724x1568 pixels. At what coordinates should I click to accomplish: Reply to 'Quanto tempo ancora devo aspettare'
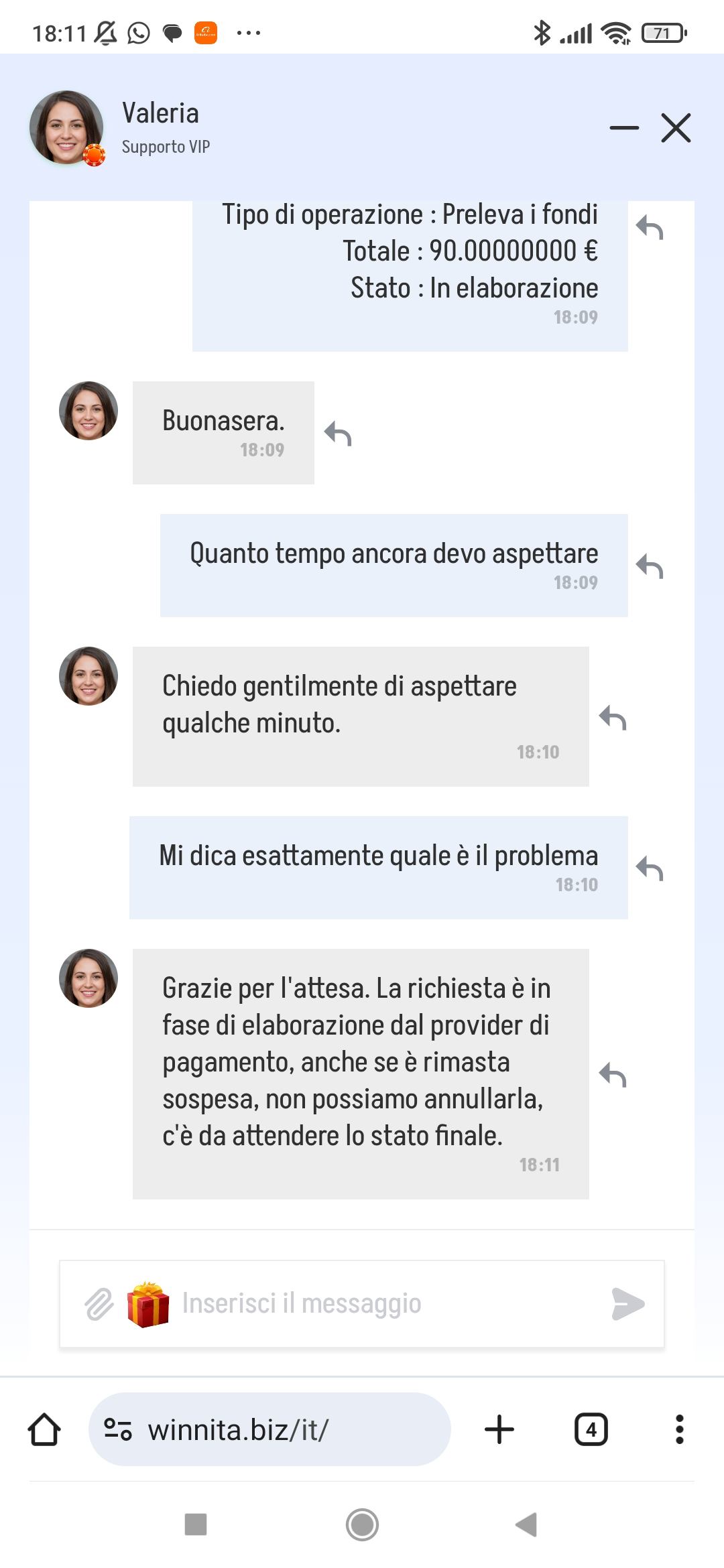coord(650,566)
